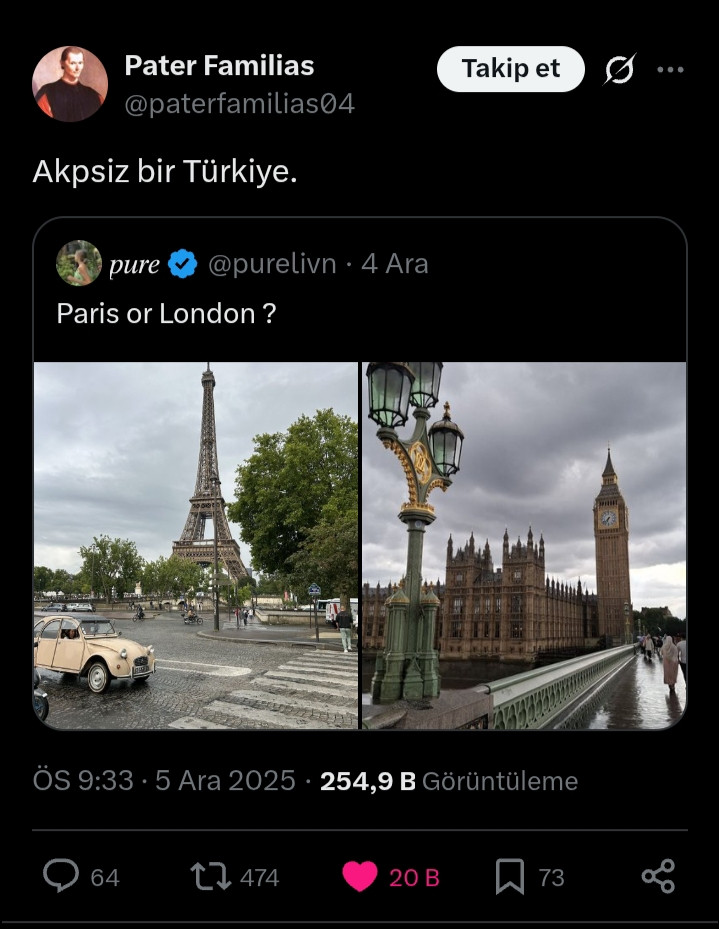Open the quoted post by pure
The width and height of the screenshot is (719, 929).
point(360,313)
